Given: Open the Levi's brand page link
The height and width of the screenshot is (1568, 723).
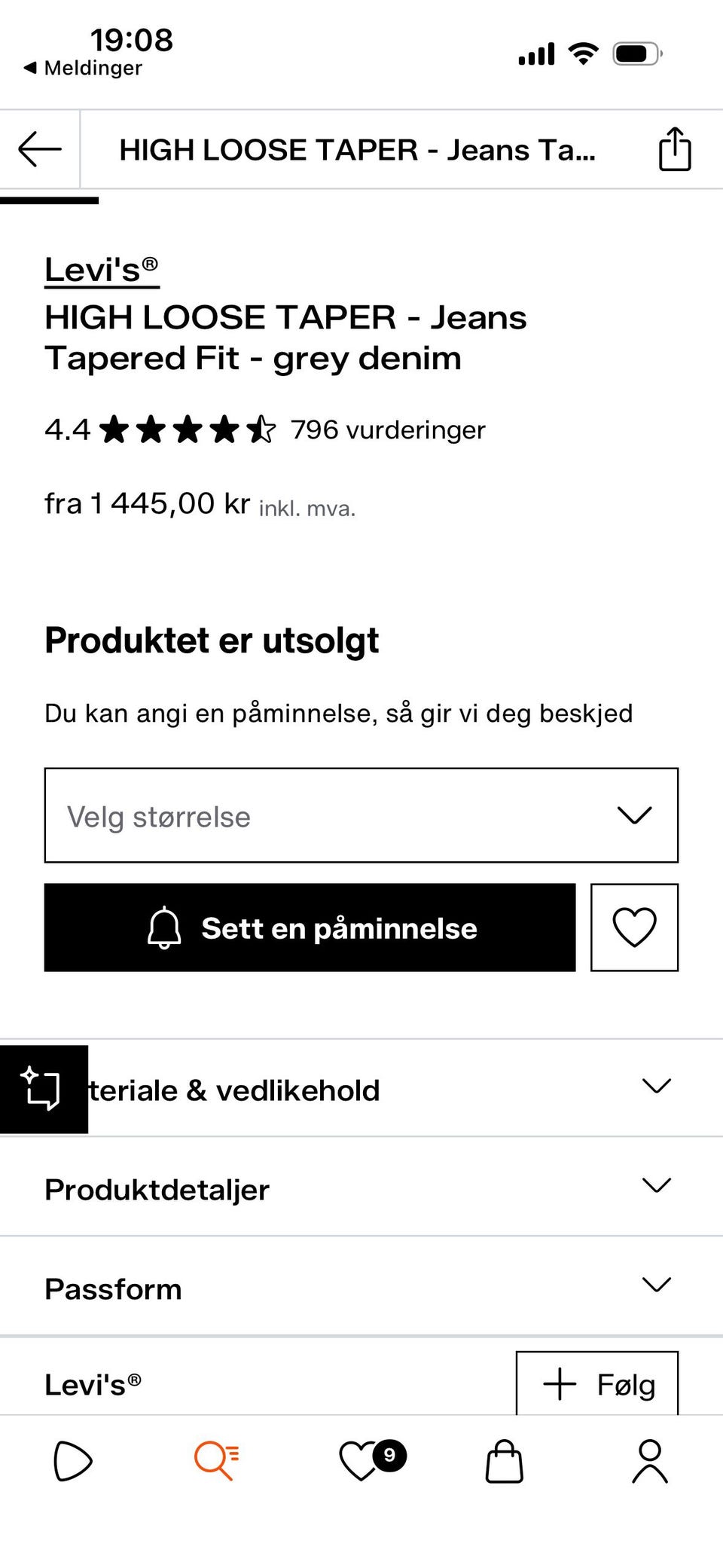Looking at the screenshot, I should pyautogui.click(x=102, y=270).
